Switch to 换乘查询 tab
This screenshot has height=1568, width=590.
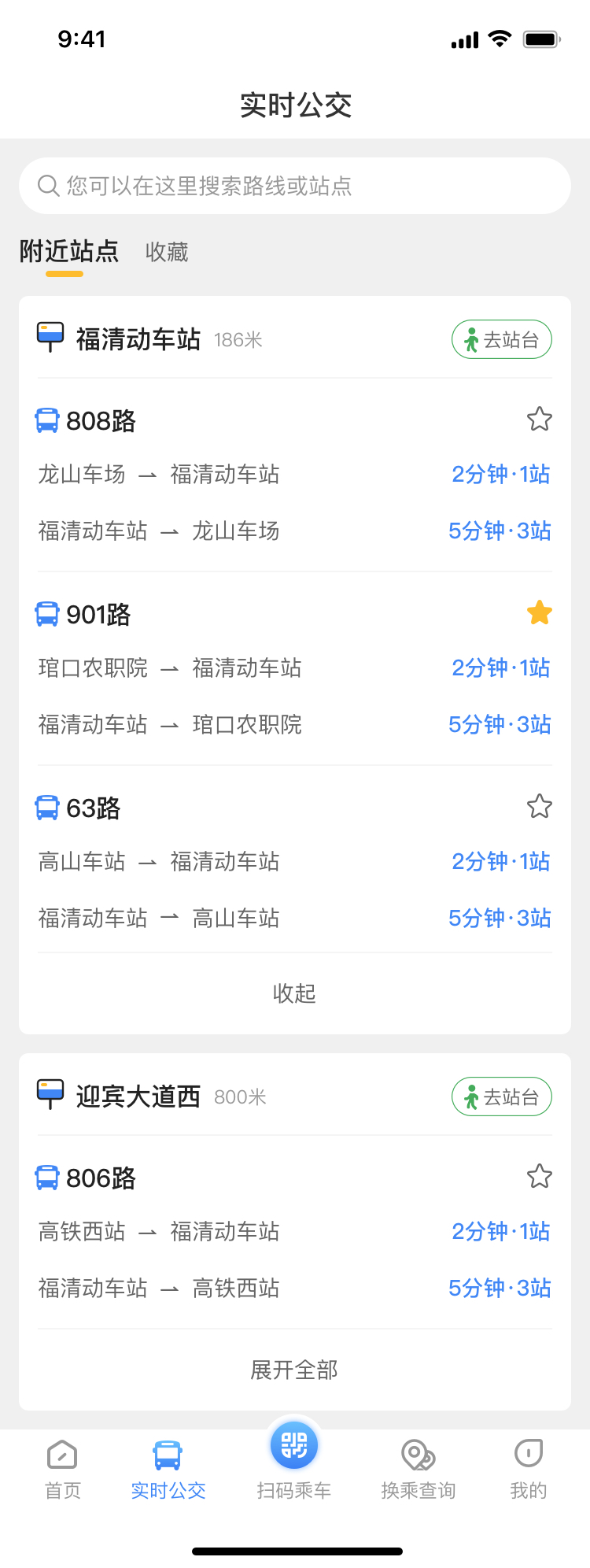pyautogui.click(x=419, y=1469)
